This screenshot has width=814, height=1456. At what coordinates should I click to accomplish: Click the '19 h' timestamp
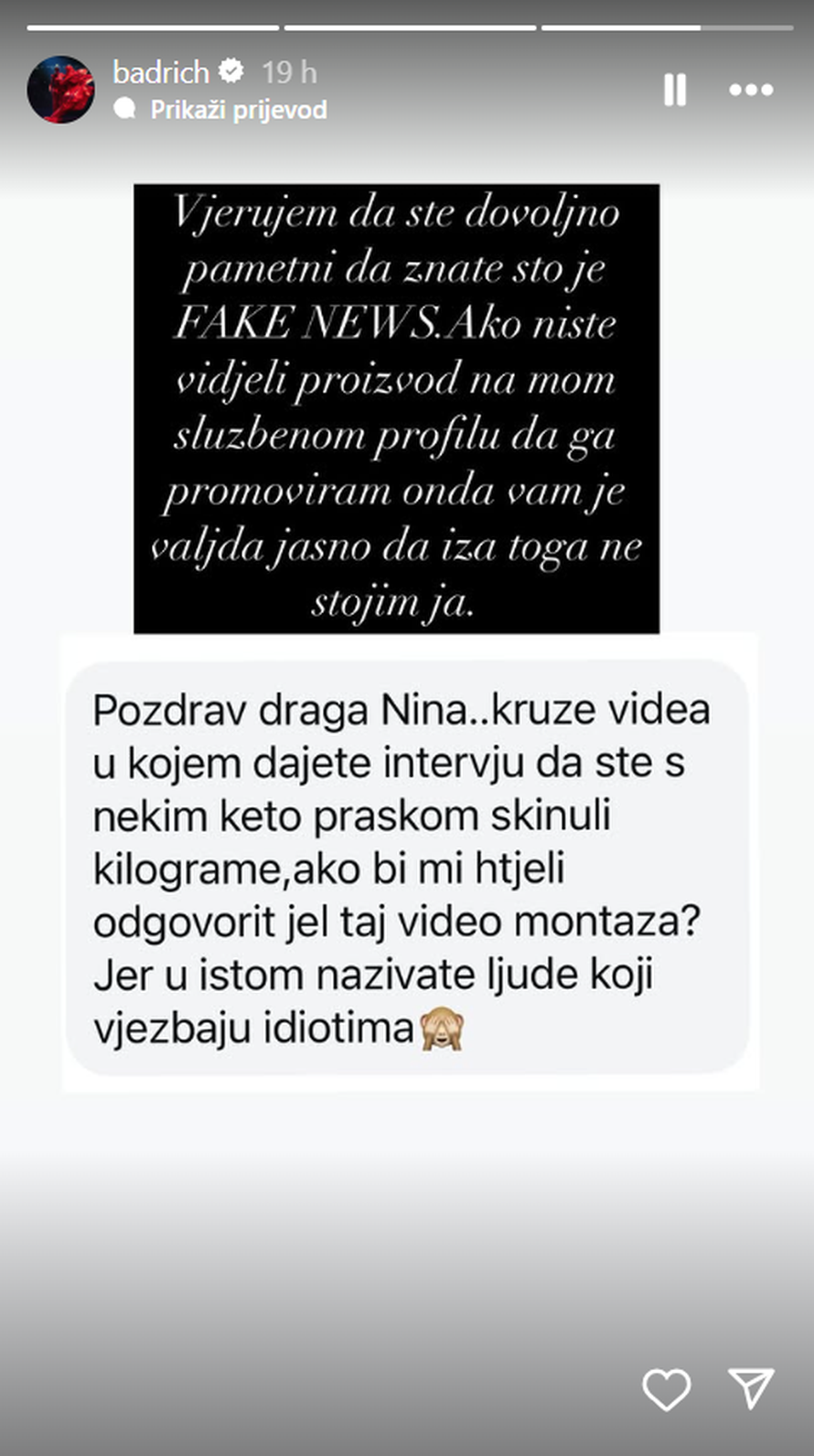coord(287,70)
